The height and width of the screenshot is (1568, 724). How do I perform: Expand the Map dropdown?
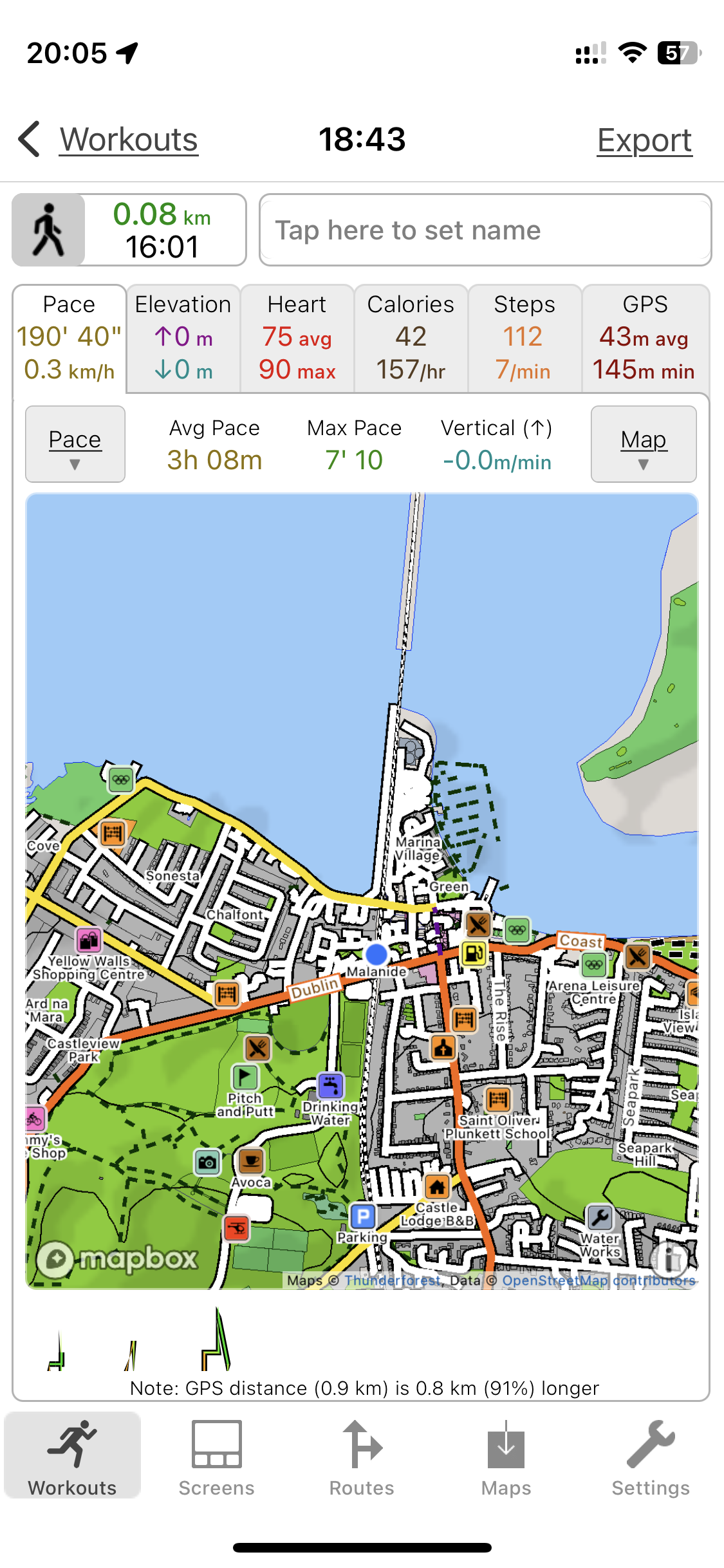[x=644, y=444]
